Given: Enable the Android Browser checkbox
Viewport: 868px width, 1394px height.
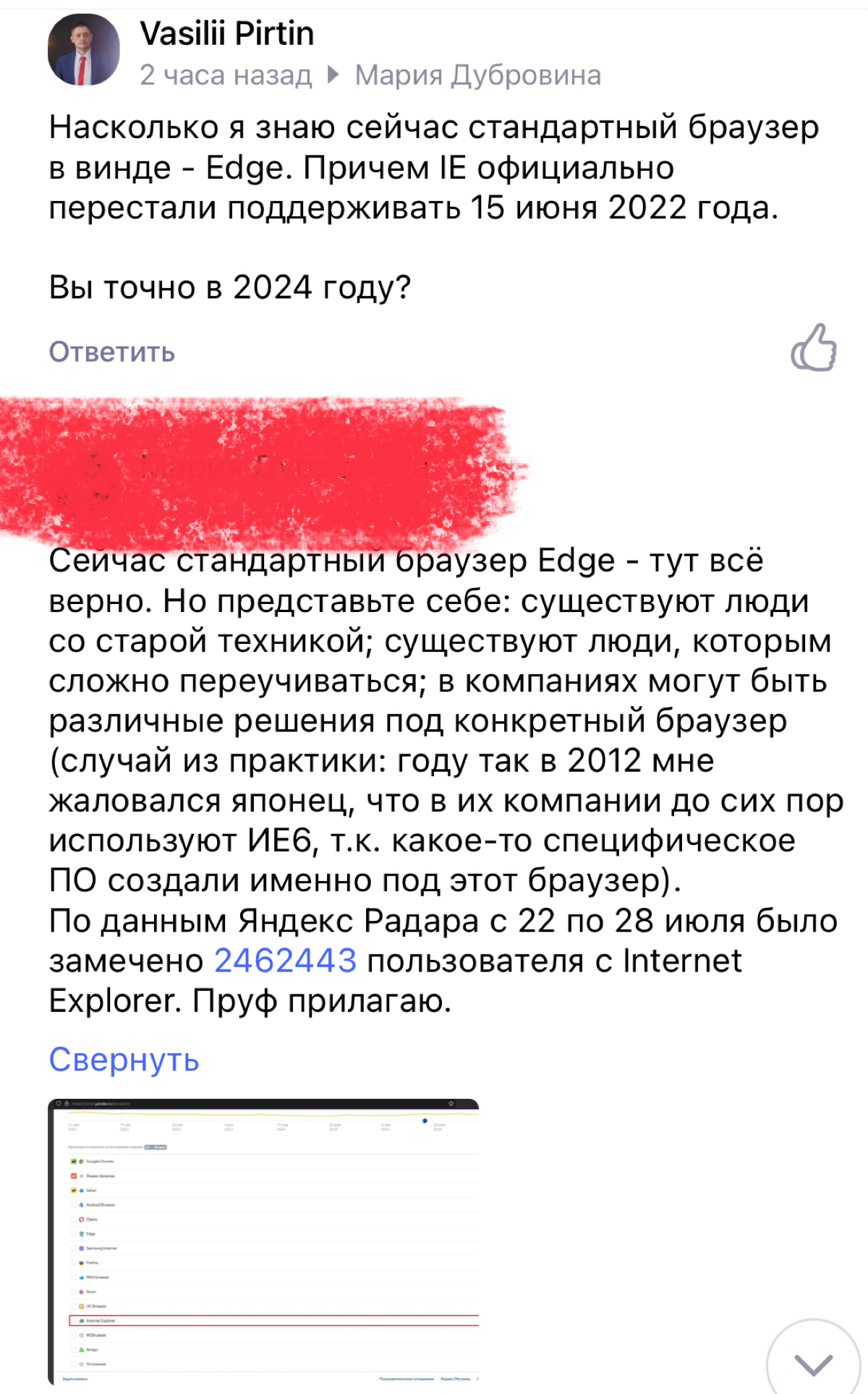Looking at the screenshot, I should tap(73, 1205).
